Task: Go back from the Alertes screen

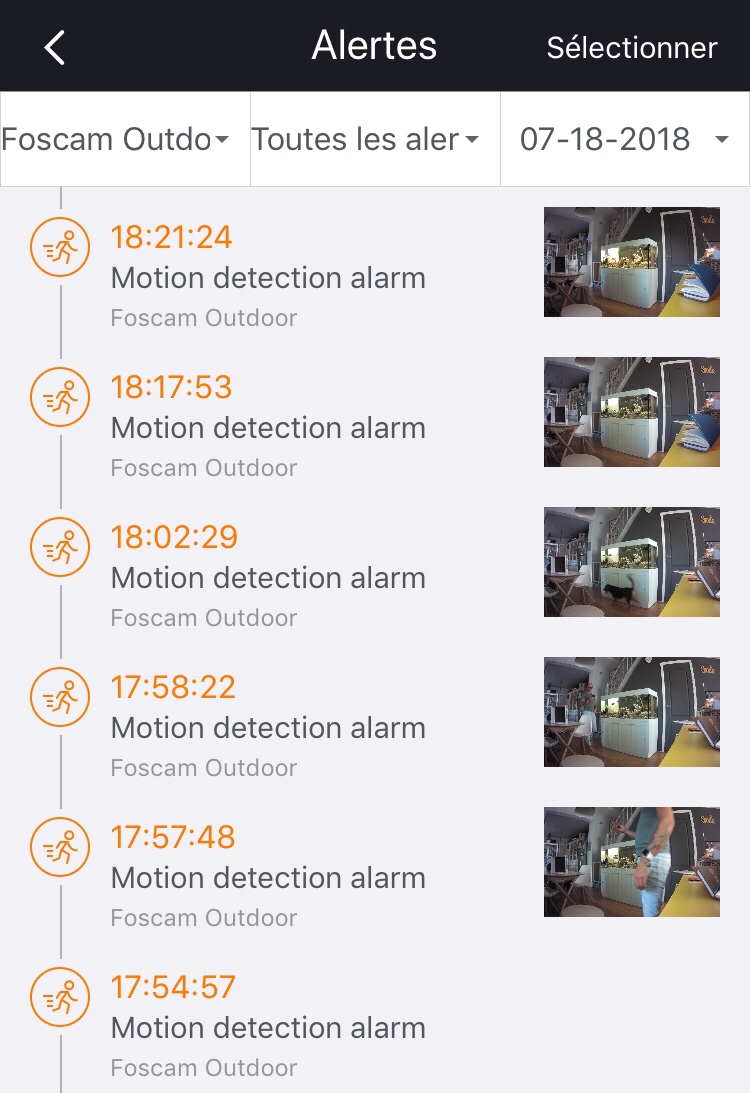Action: (55, 47)
